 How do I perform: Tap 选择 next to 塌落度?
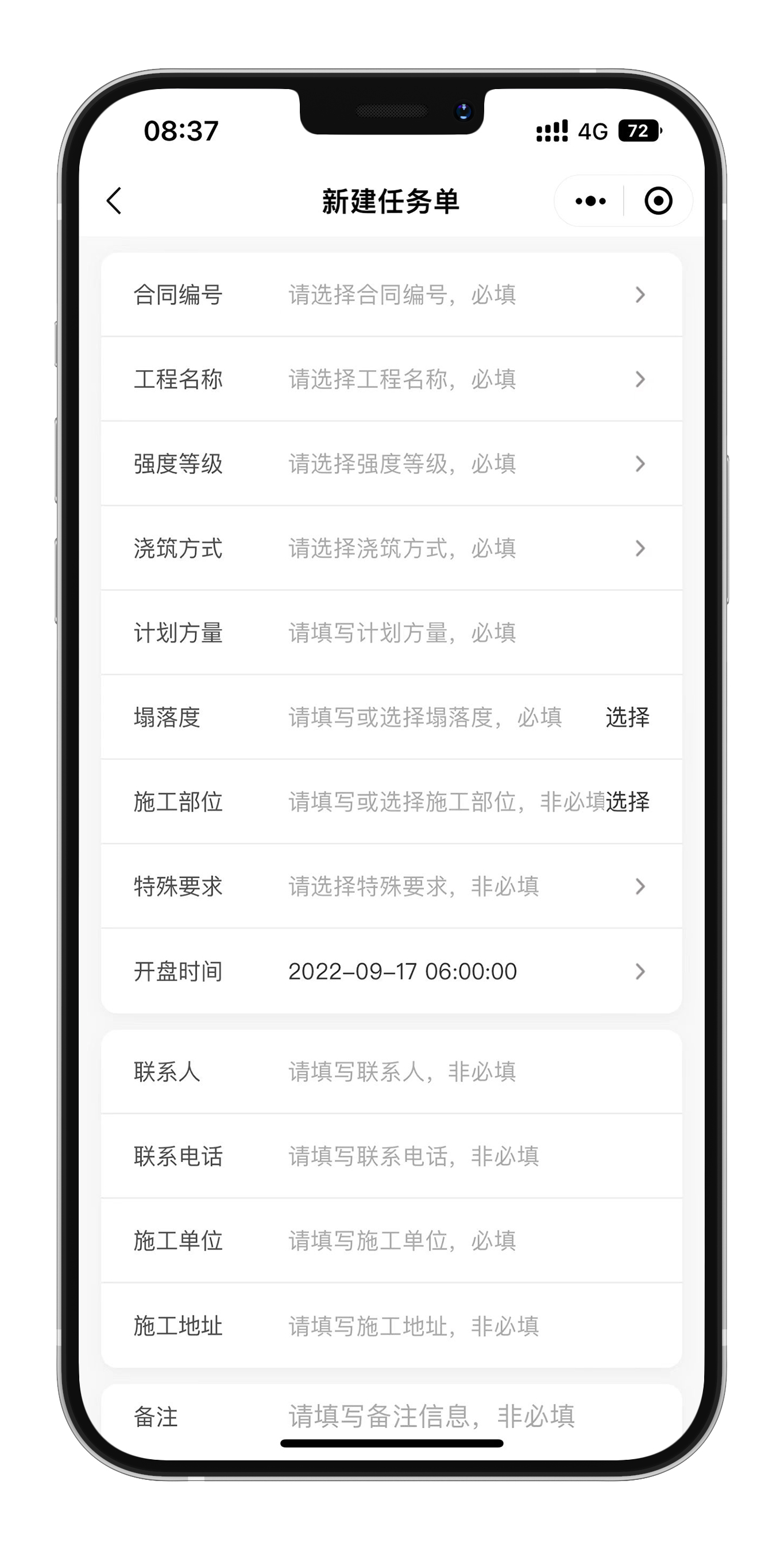click(627, 717)
